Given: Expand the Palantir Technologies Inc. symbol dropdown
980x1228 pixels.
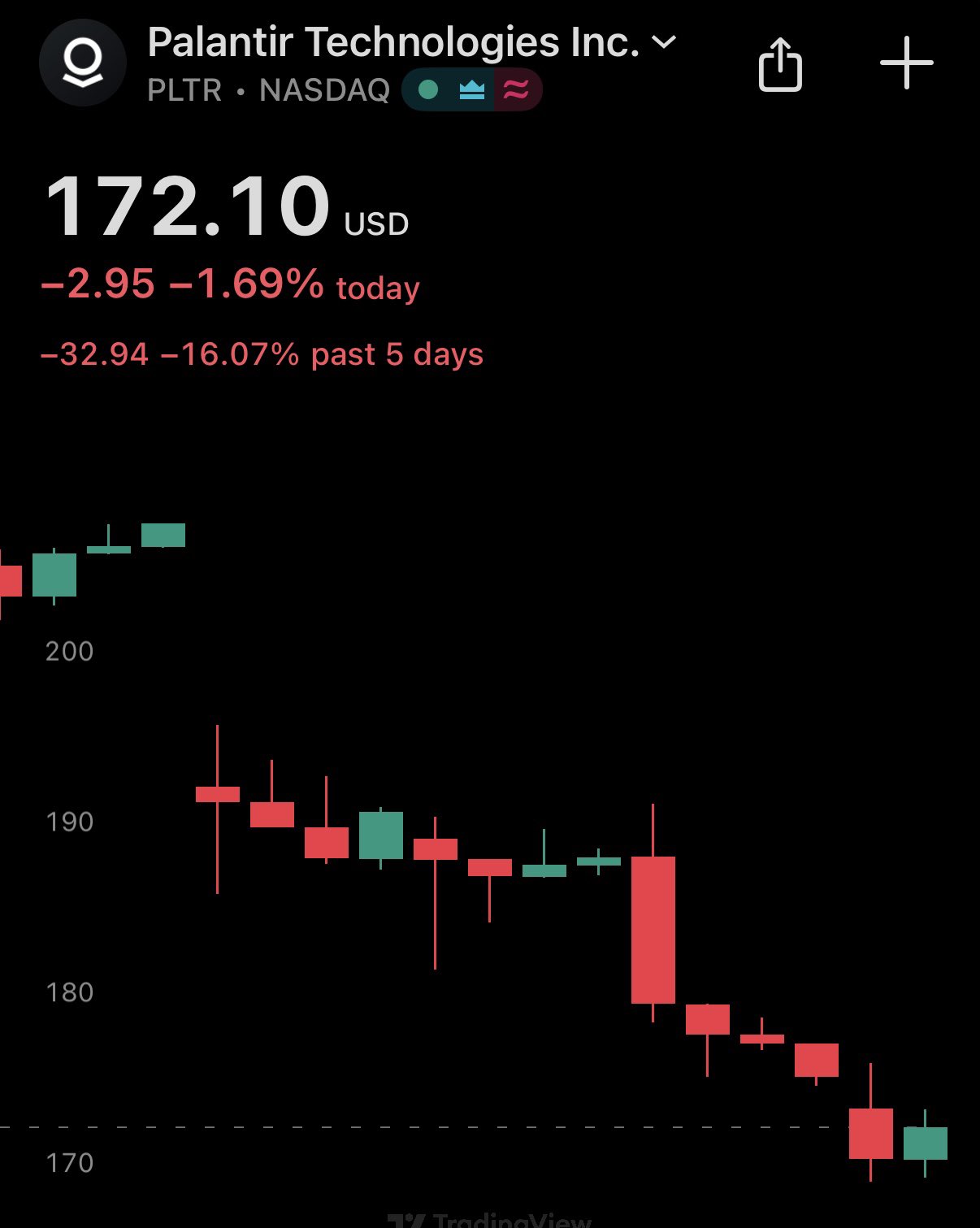Looking at the screenshot, I should [x=664, y=42].
